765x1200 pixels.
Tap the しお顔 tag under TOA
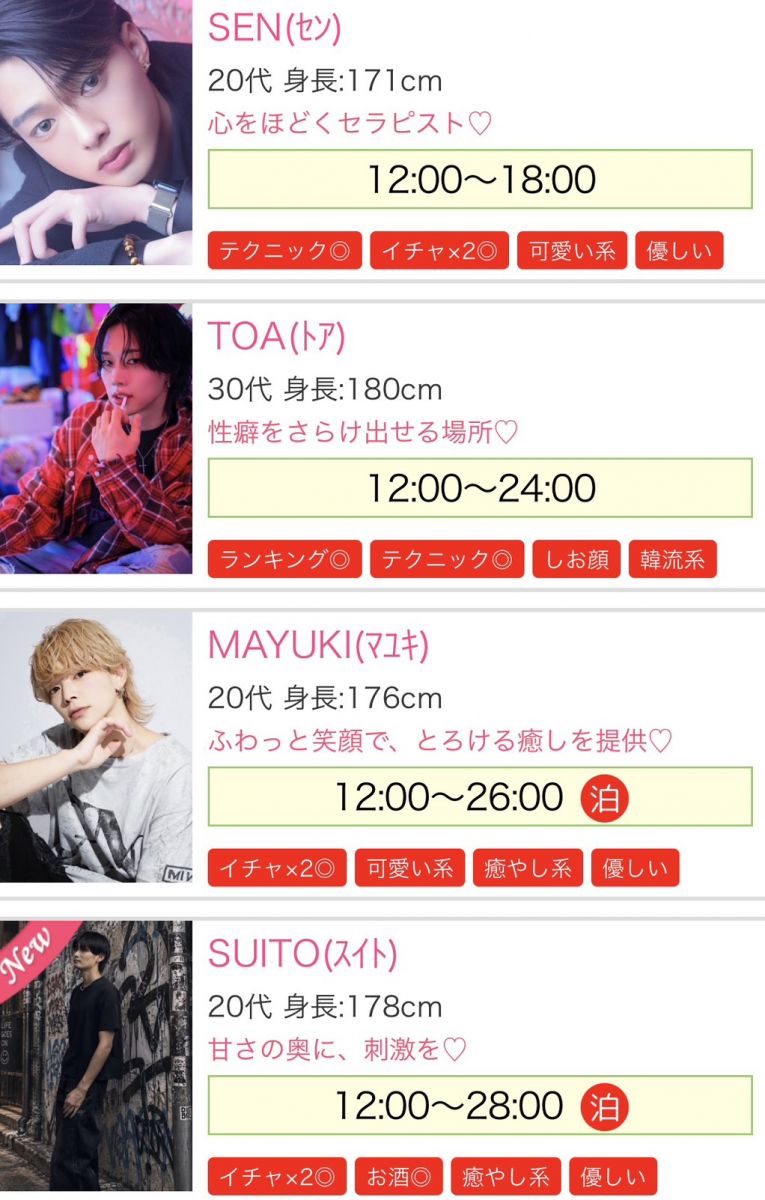tap(576, 560)
